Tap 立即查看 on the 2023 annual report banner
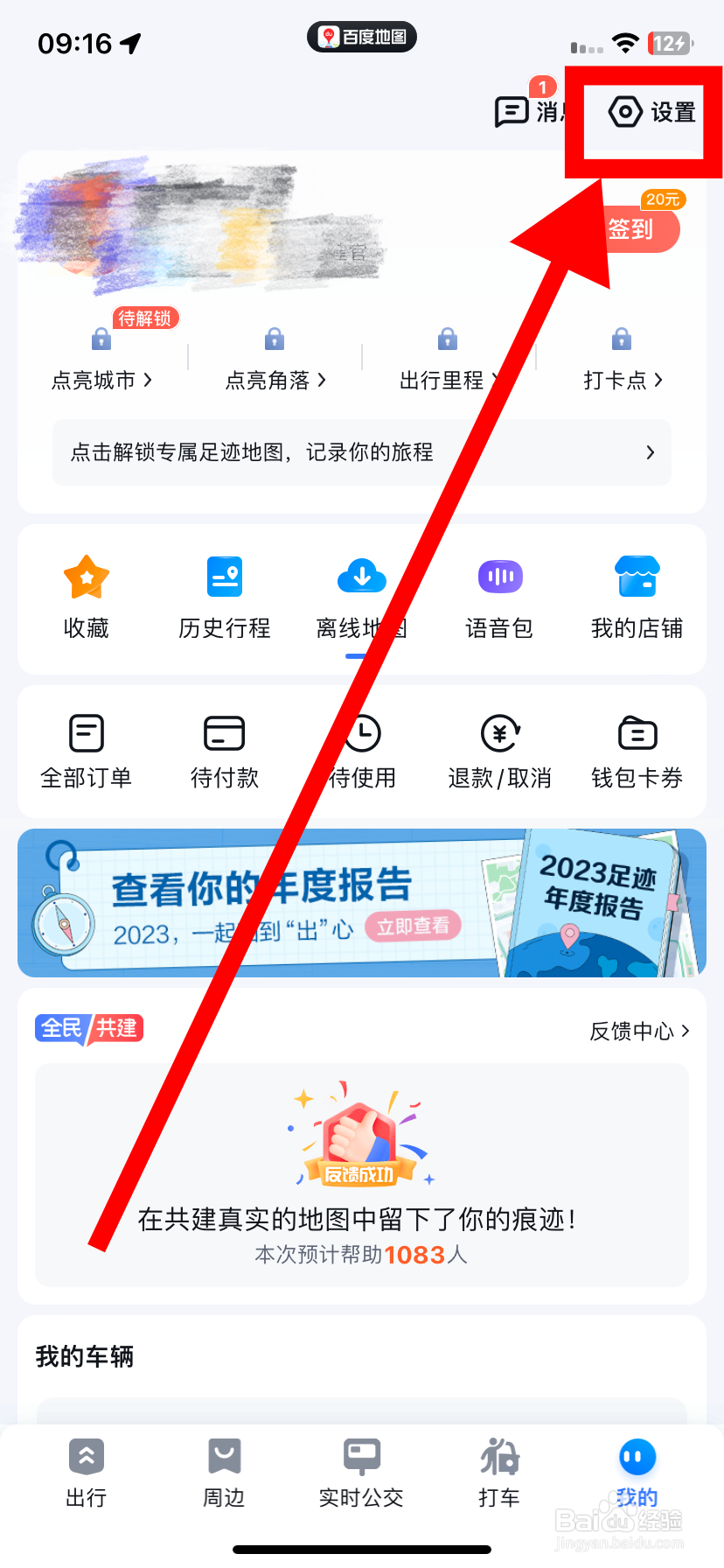 414,926
